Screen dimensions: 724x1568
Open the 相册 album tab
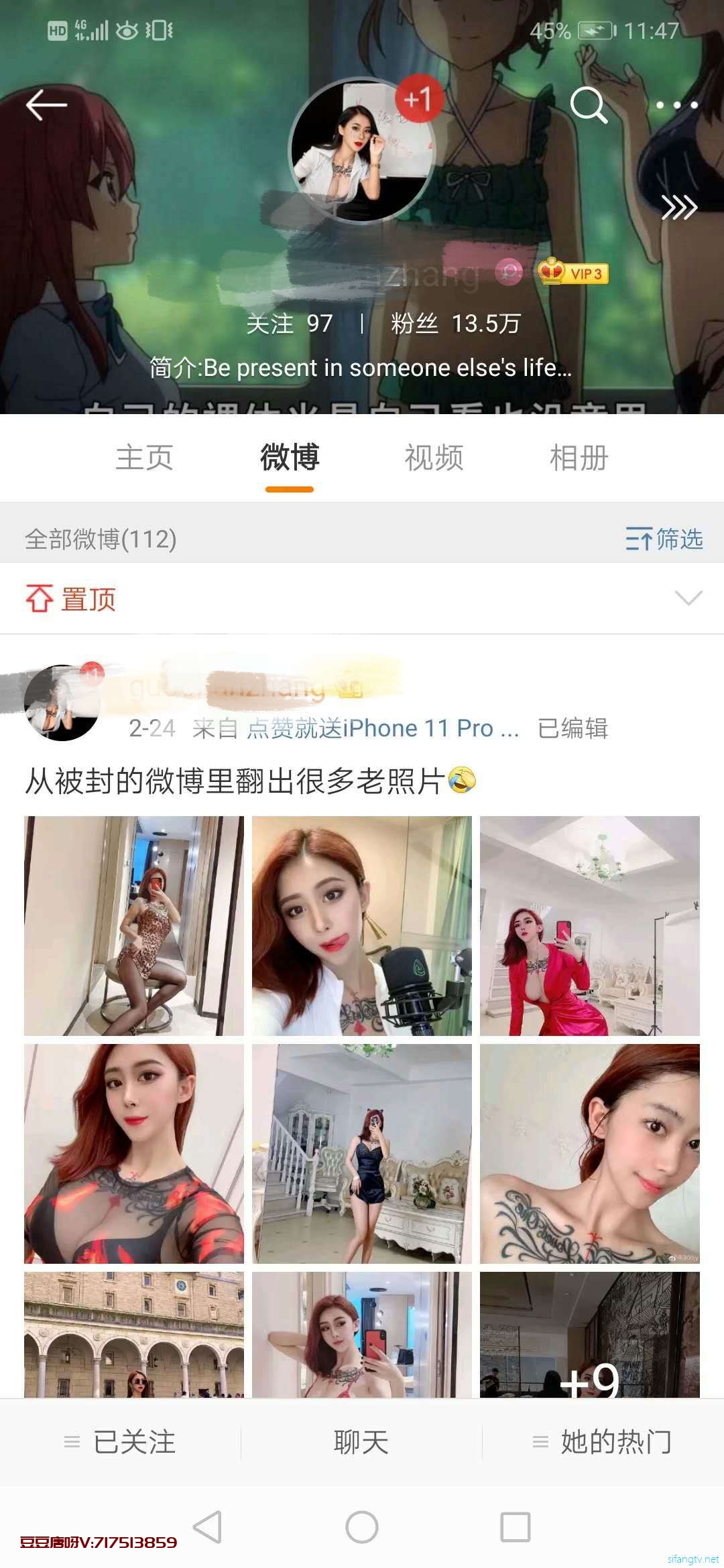[579, 458]
